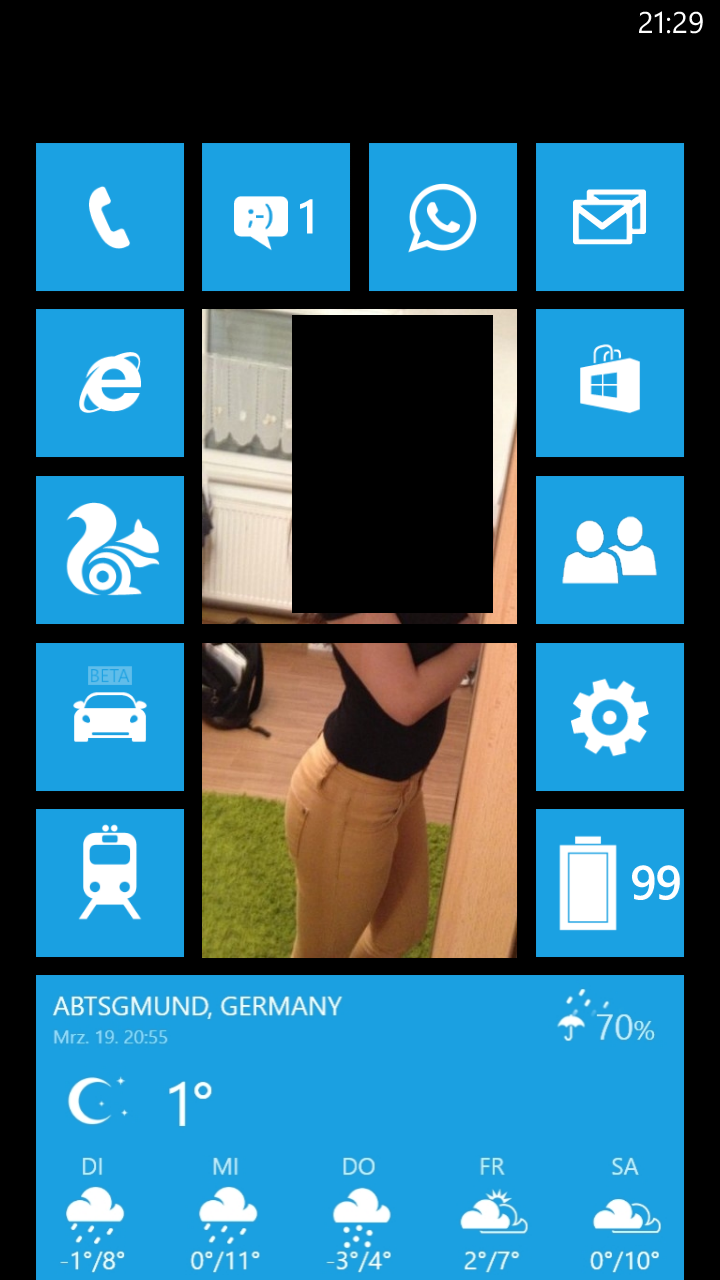Viewport: 720px width, 1280px height.
Task: Open the People tile
Action: point(610,550)
